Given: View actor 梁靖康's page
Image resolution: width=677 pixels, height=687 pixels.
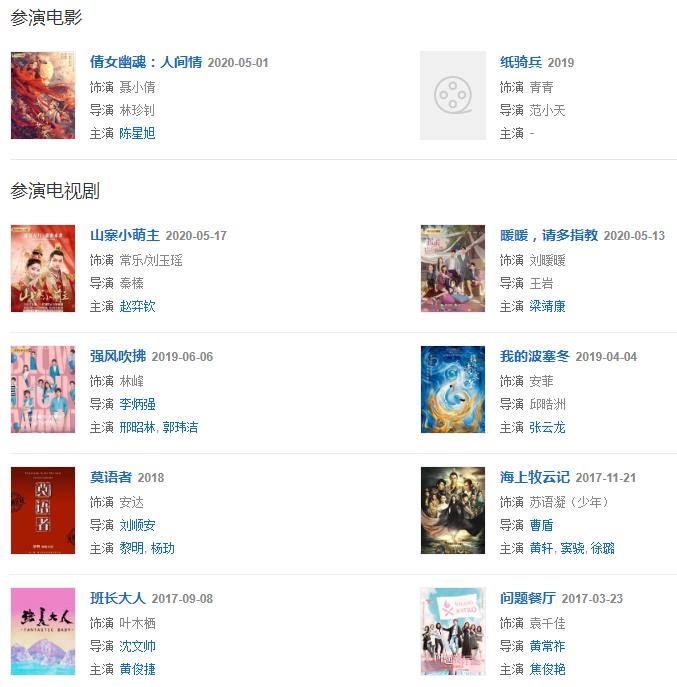Looking at the screenshot, I should point(547,306).
